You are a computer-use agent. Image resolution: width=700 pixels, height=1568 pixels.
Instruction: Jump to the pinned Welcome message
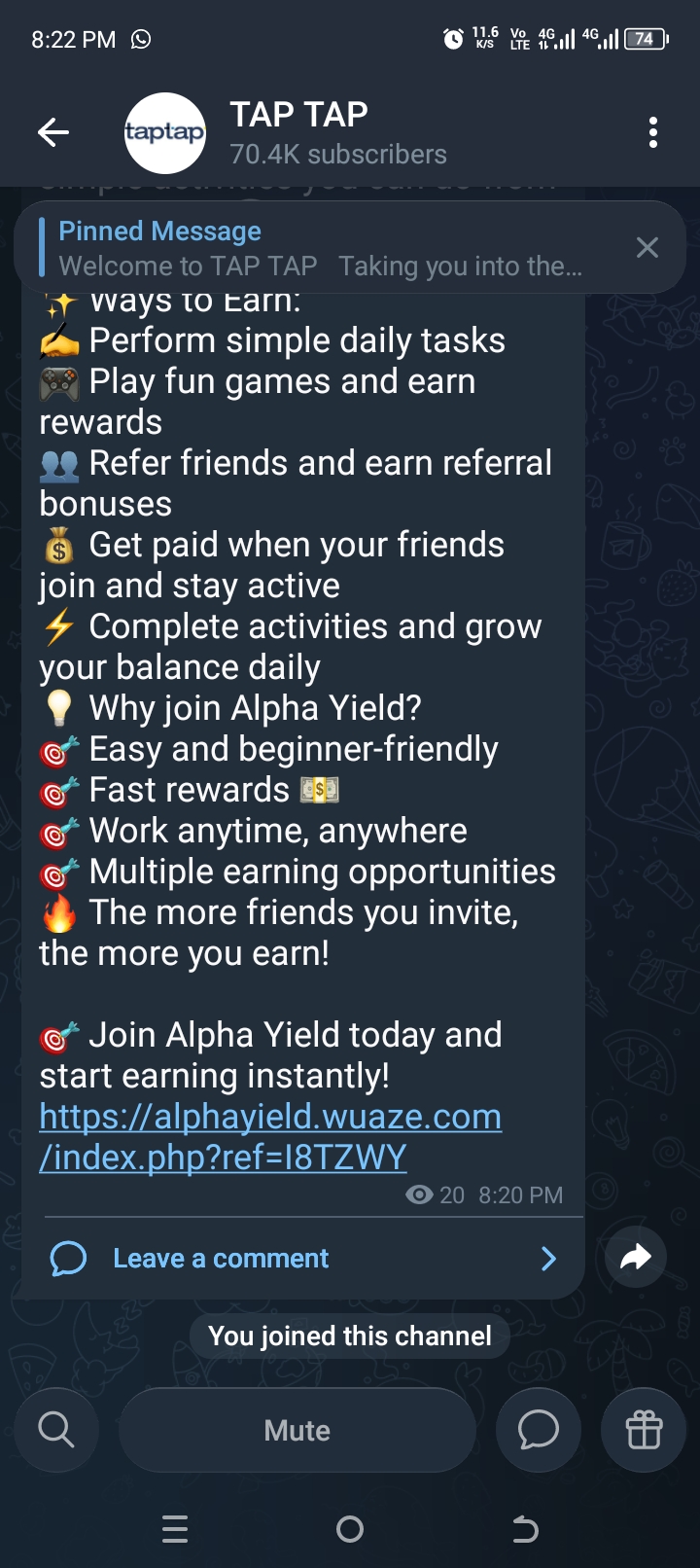point(321,248)
